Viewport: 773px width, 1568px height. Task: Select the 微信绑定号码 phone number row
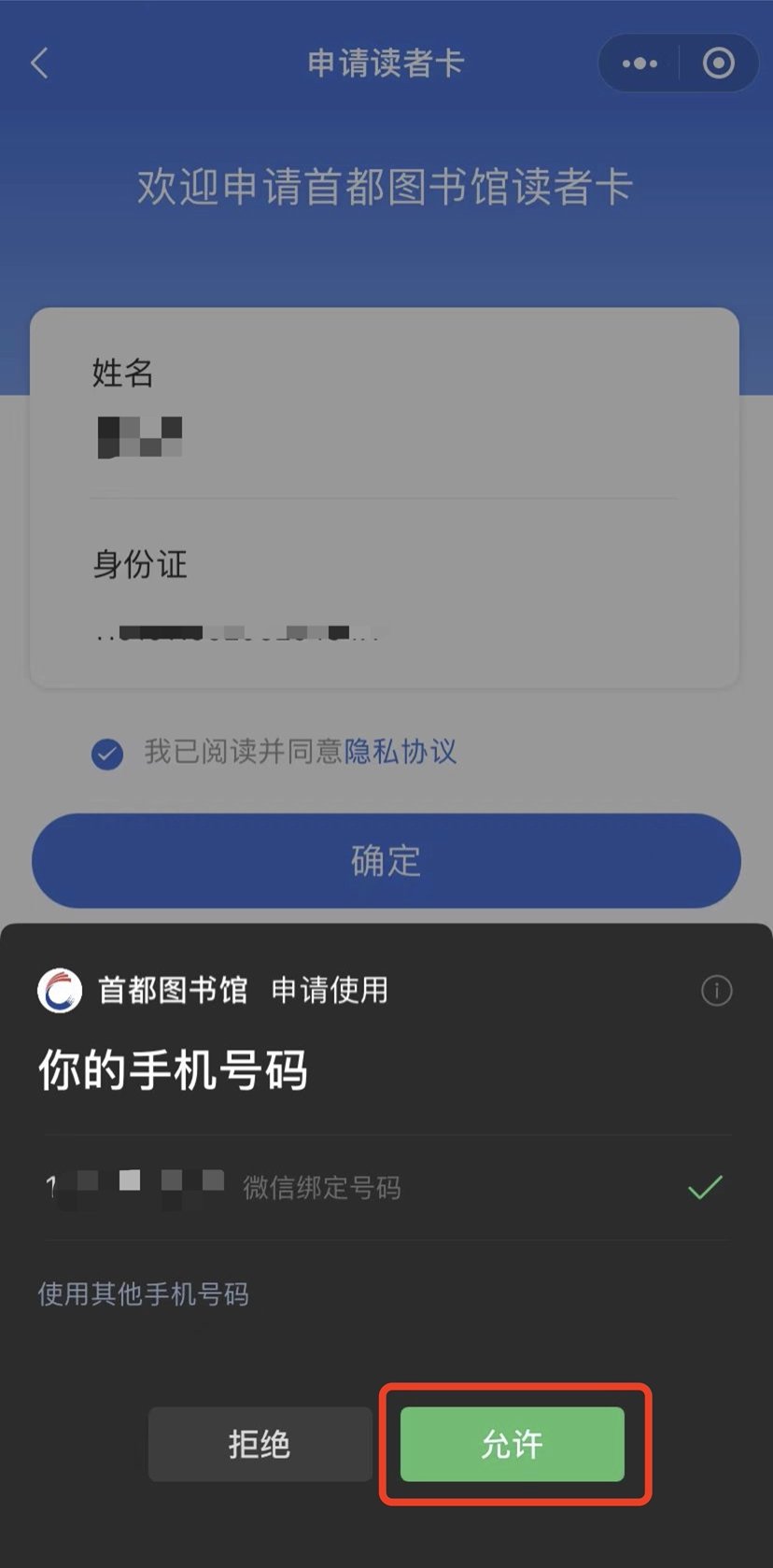[386, 1187]
